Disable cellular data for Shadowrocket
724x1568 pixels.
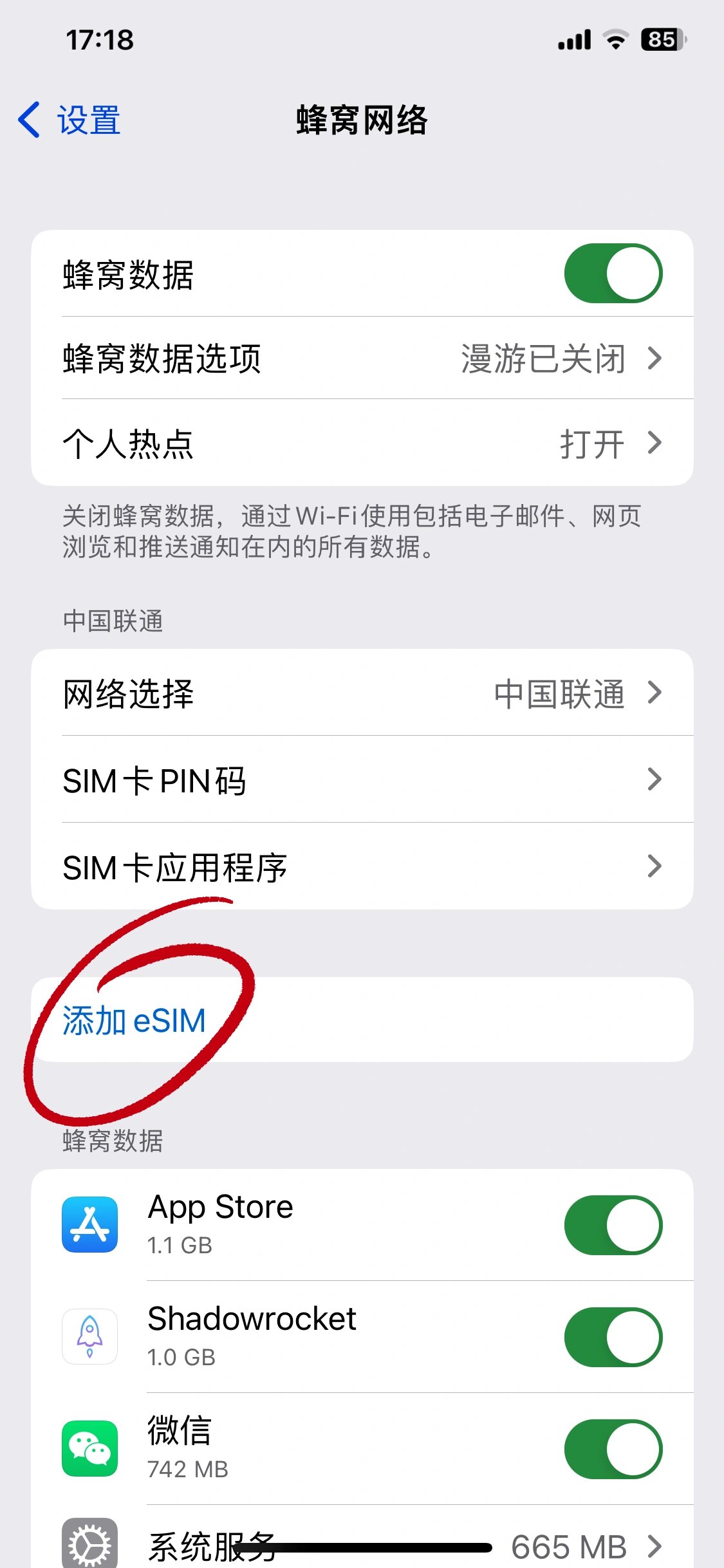(x=613, y=1337)
